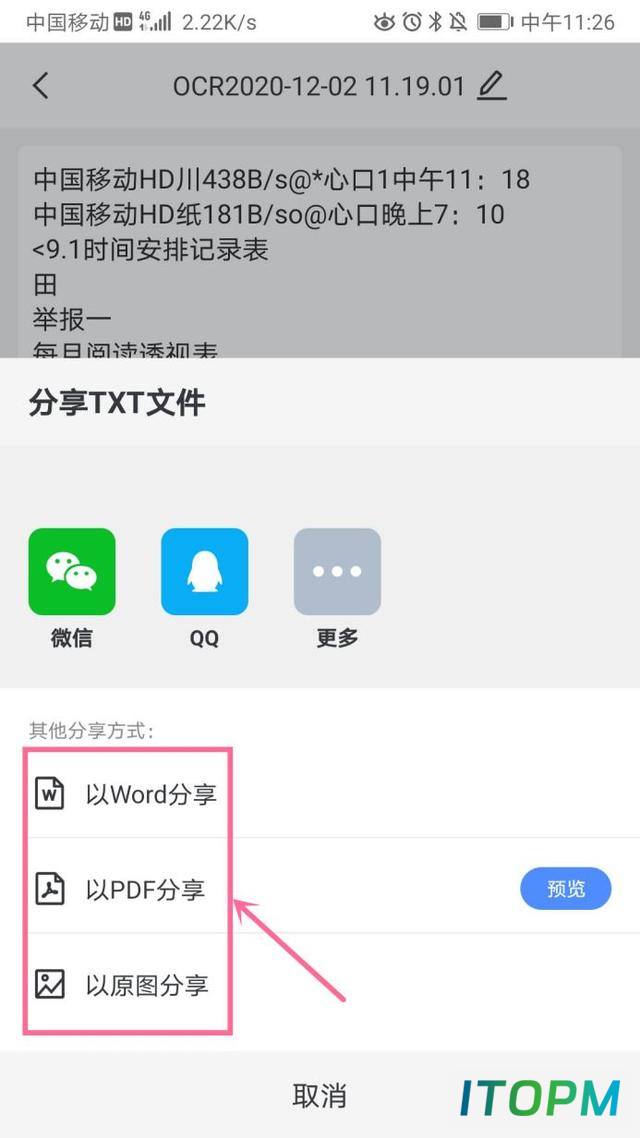The image size is (640, 1138).
Task: Tap the 预览 preview button
Action: (566, 889)
